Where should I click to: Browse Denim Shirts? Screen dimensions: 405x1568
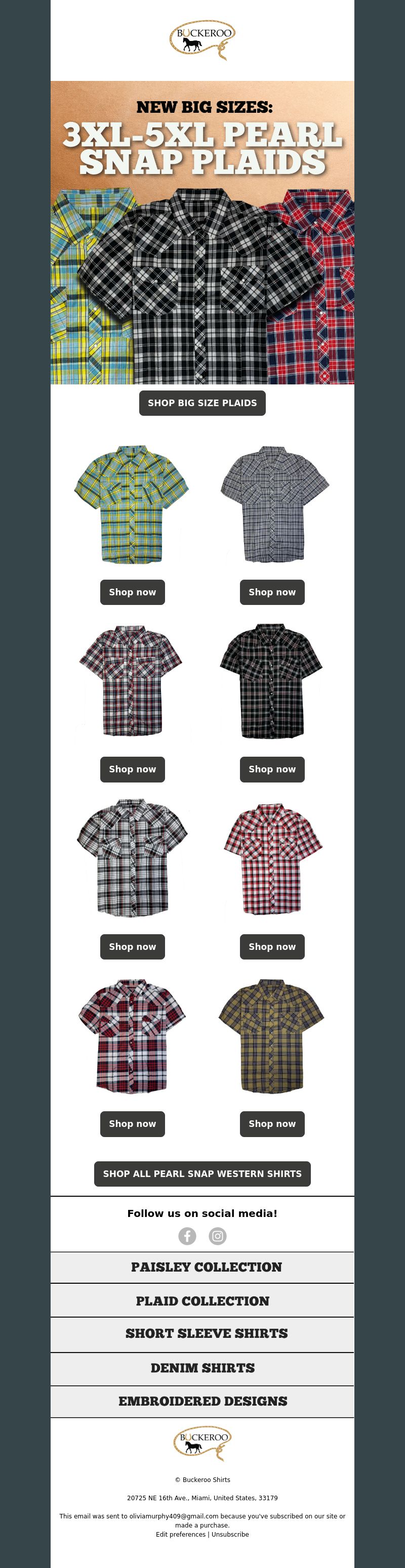pos(202,1368)
